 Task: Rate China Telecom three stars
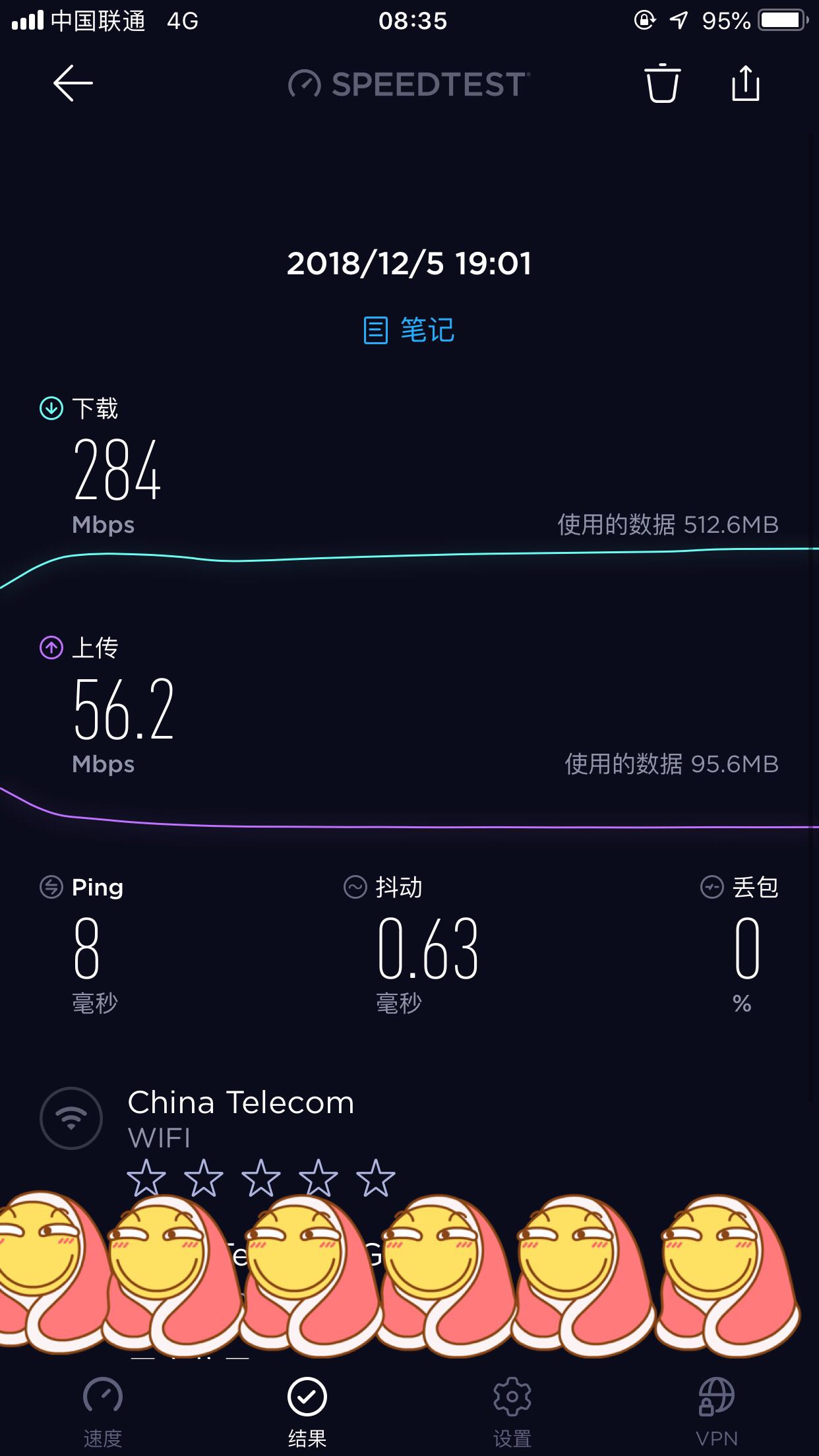261,1178
